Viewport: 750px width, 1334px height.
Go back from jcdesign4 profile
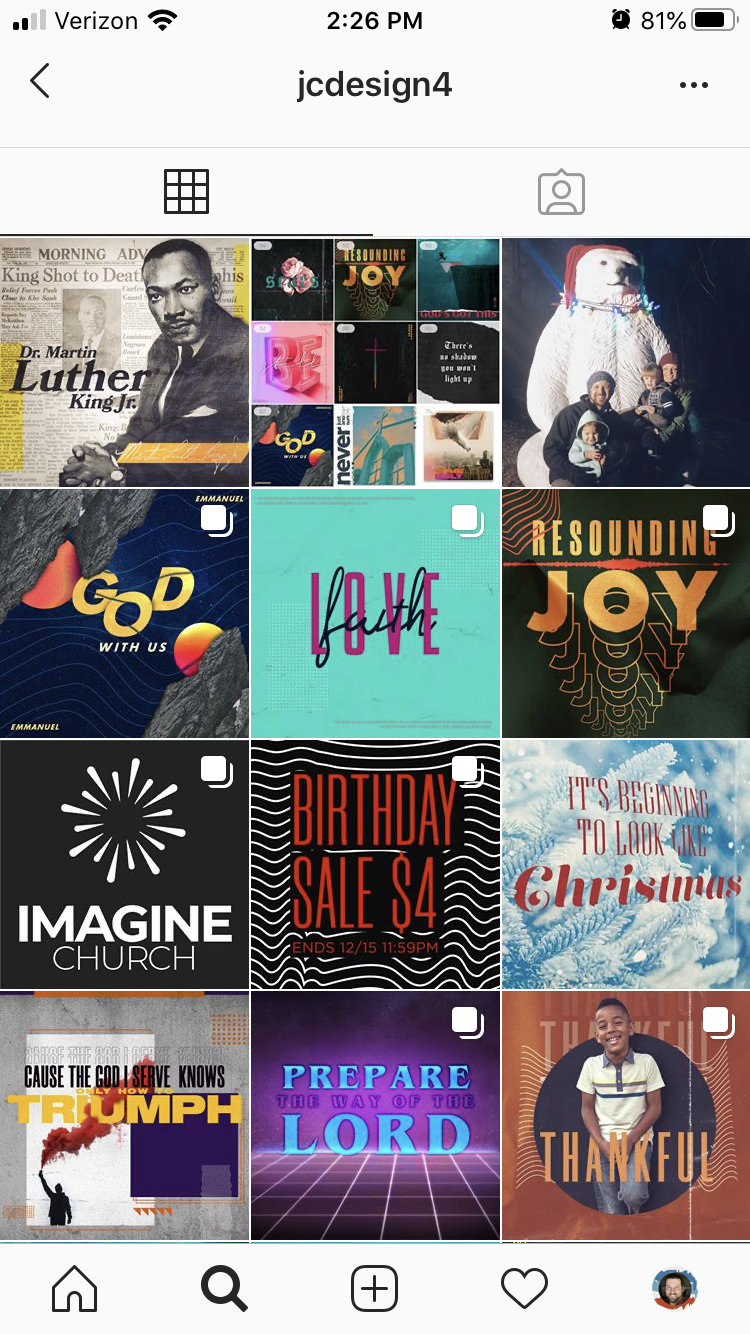(x=40, y=82)
